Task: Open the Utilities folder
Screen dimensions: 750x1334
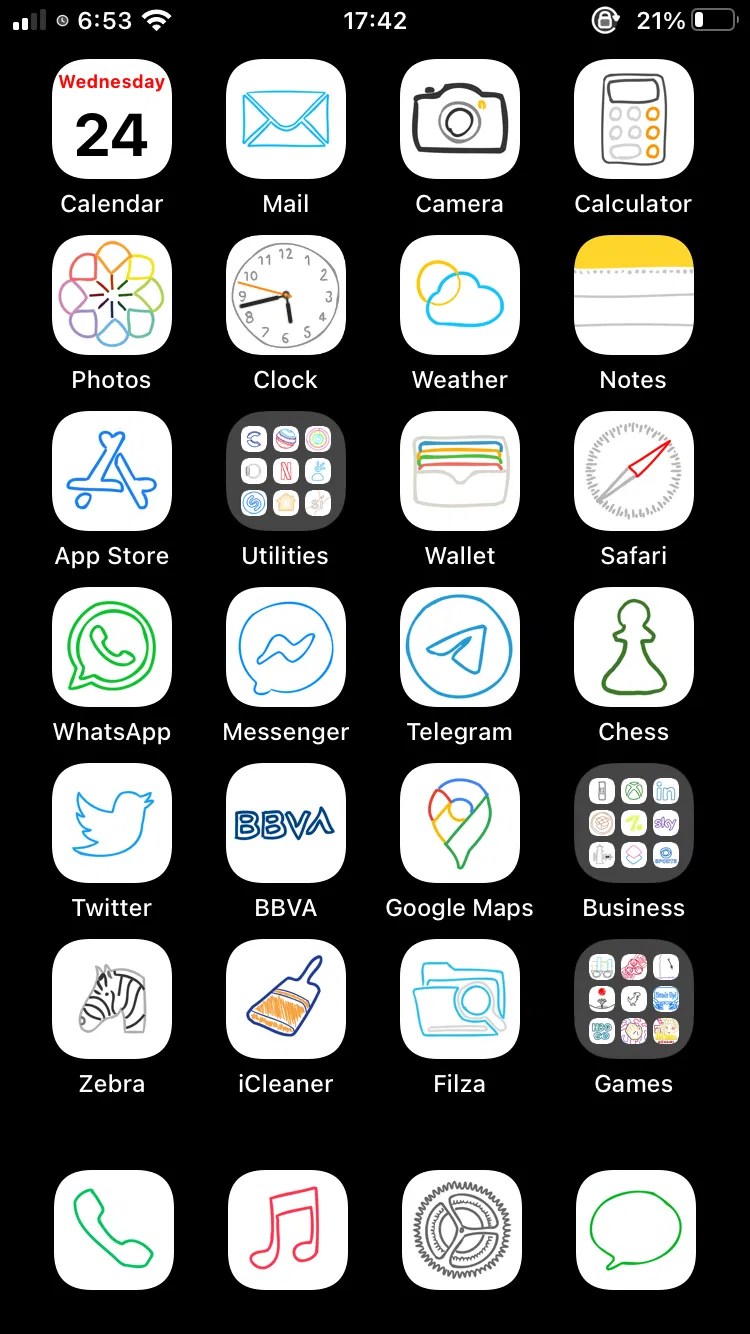Action: click(x=285, y=471)
